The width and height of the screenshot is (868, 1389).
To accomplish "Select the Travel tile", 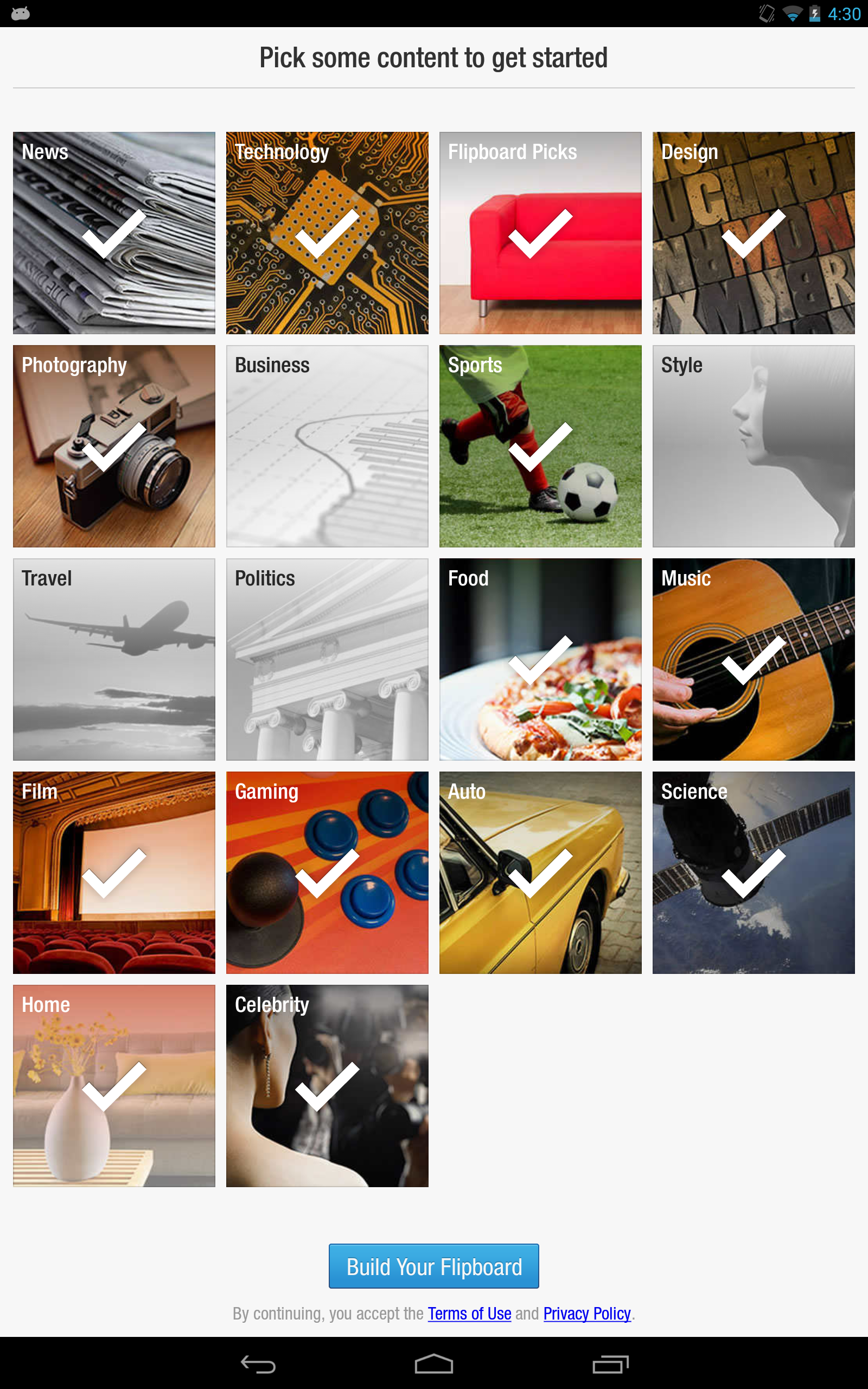I will point(114,659).
